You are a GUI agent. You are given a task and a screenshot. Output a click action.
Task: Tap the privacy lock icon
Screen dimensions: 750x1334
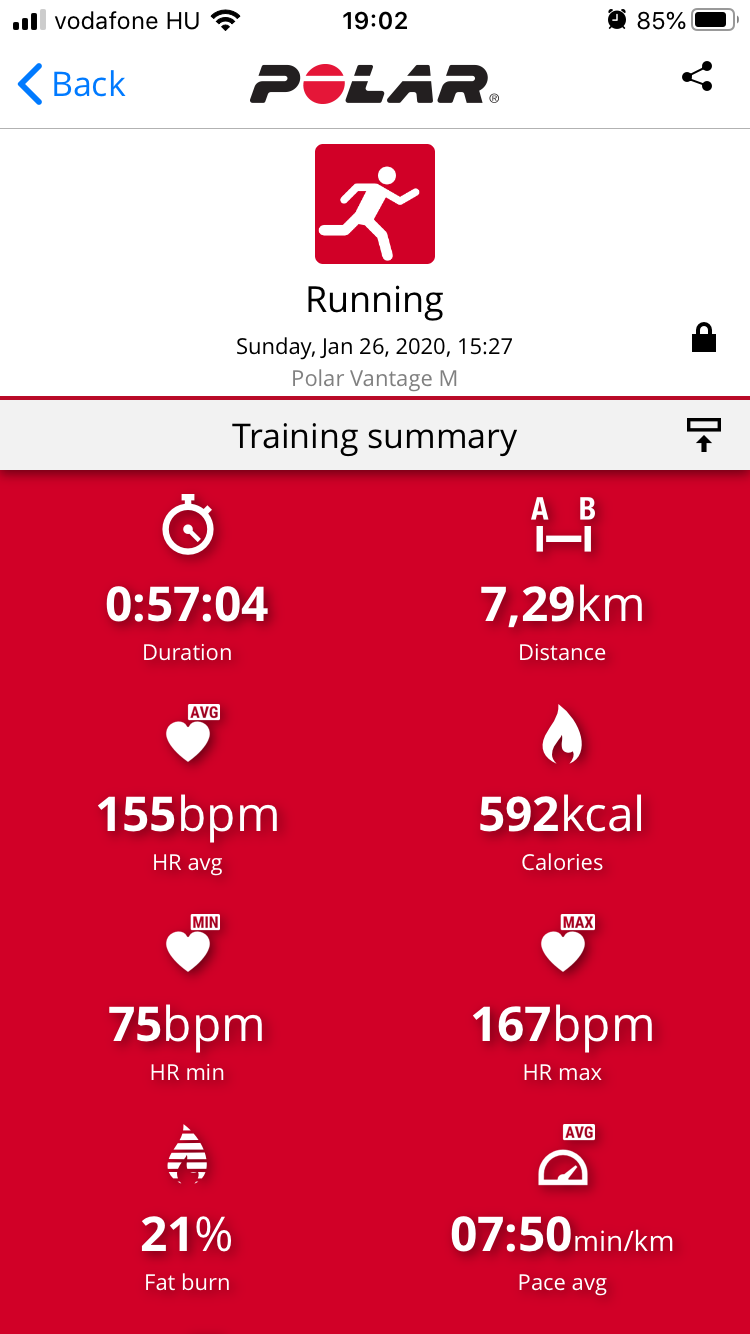coord(704,338)
